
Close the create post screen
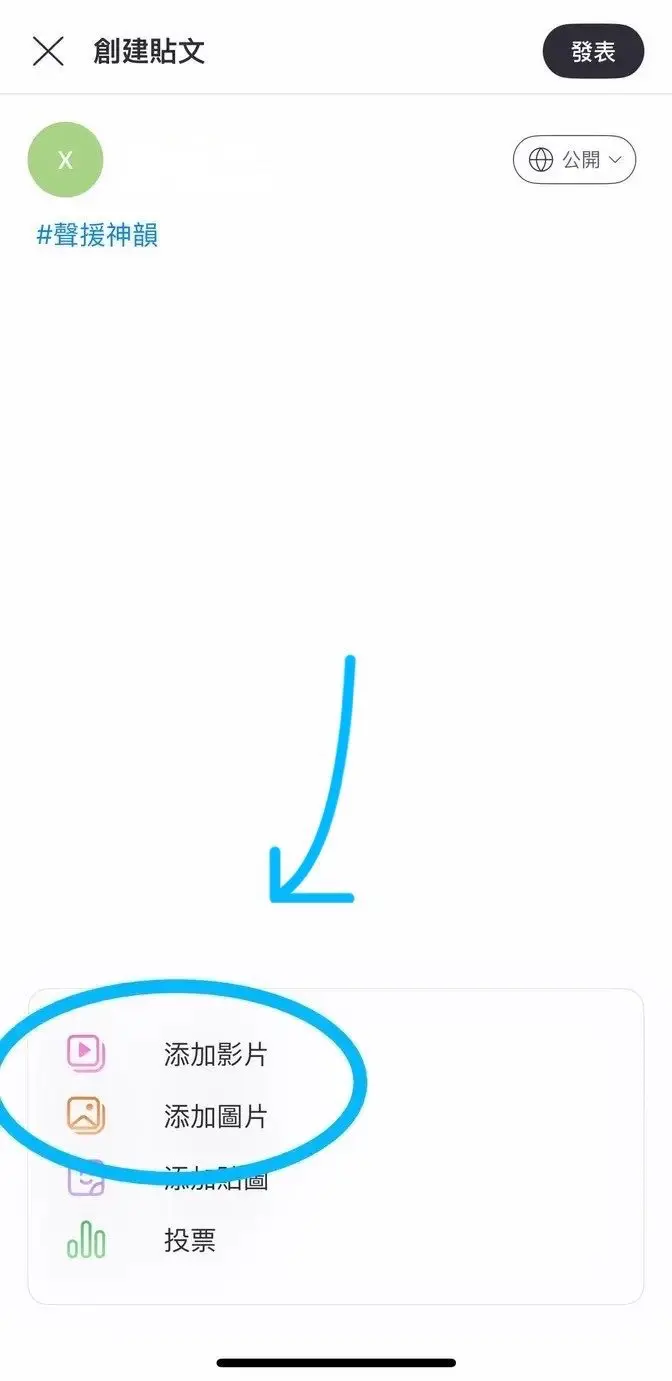click(48, 51)
